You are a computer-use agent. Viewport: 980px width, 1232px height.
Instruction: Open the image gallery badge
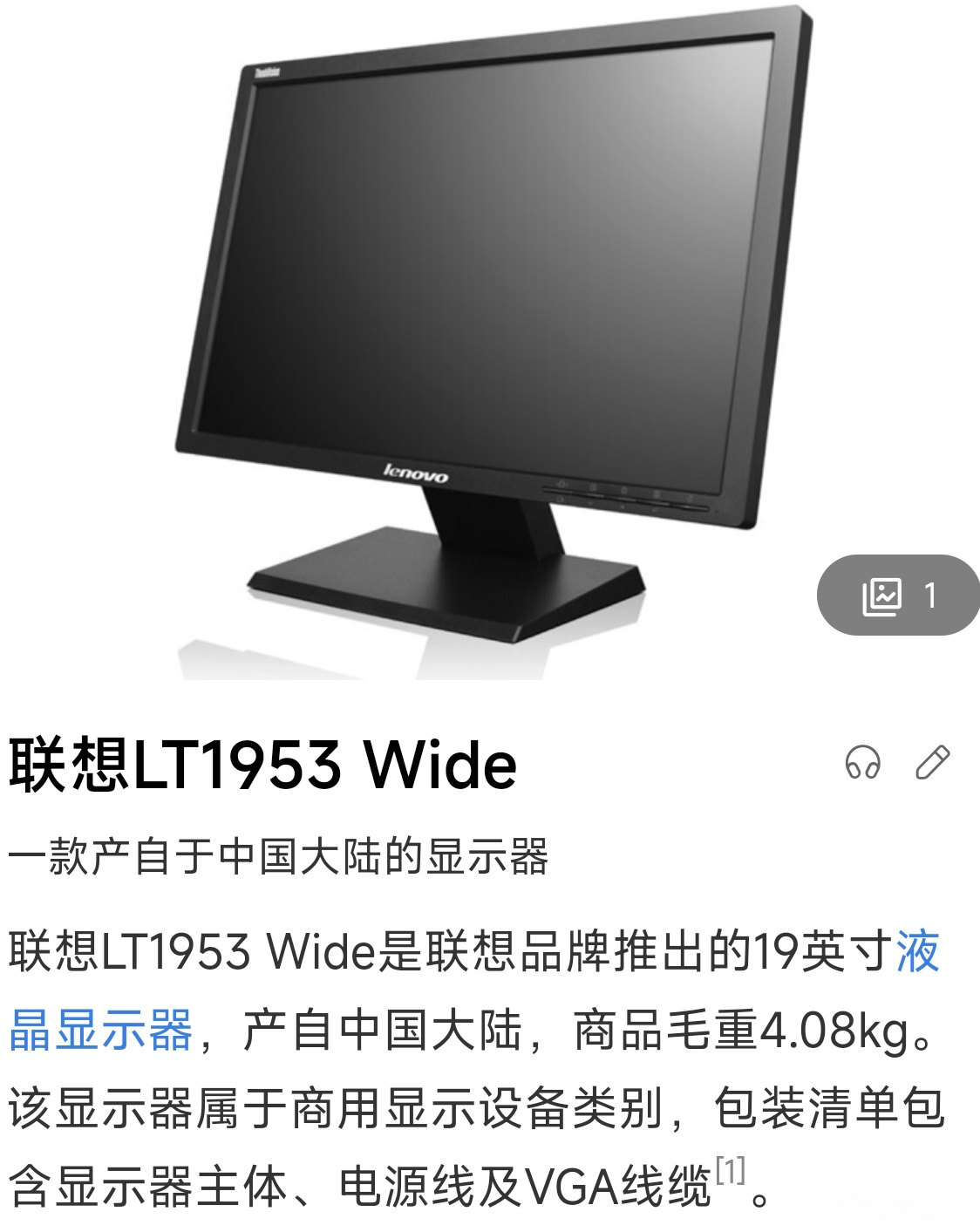pos(899,596)
